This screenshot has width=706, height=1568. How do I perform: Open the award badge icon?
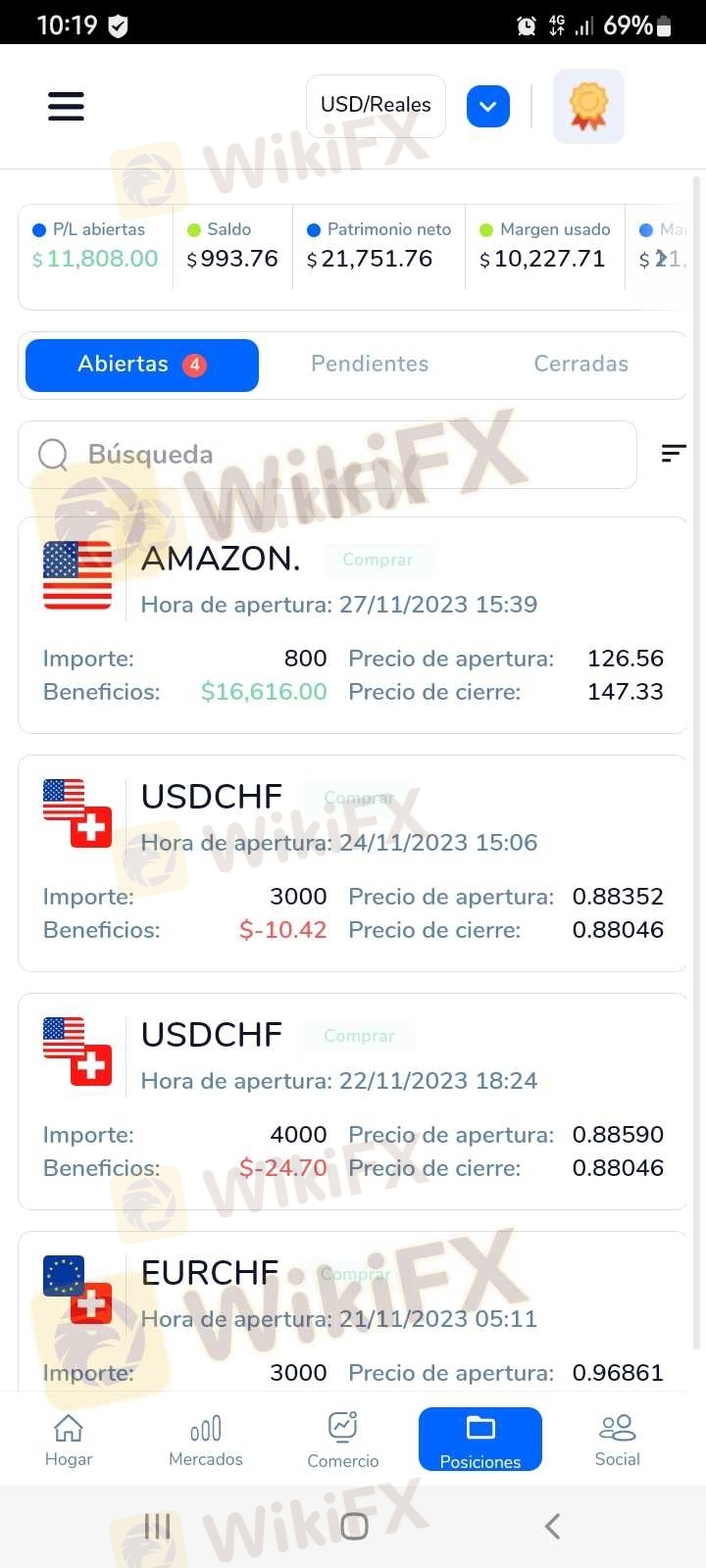[588, 106]
